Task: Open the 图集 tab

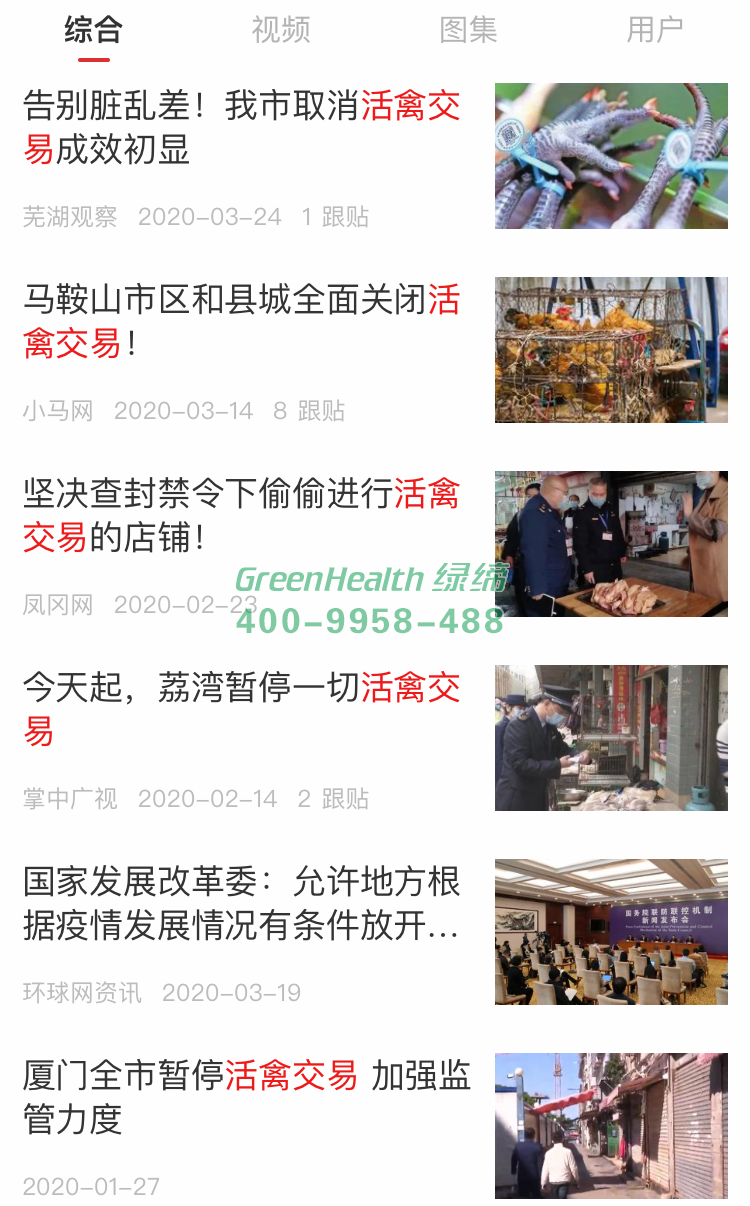Action: point(468,30)
